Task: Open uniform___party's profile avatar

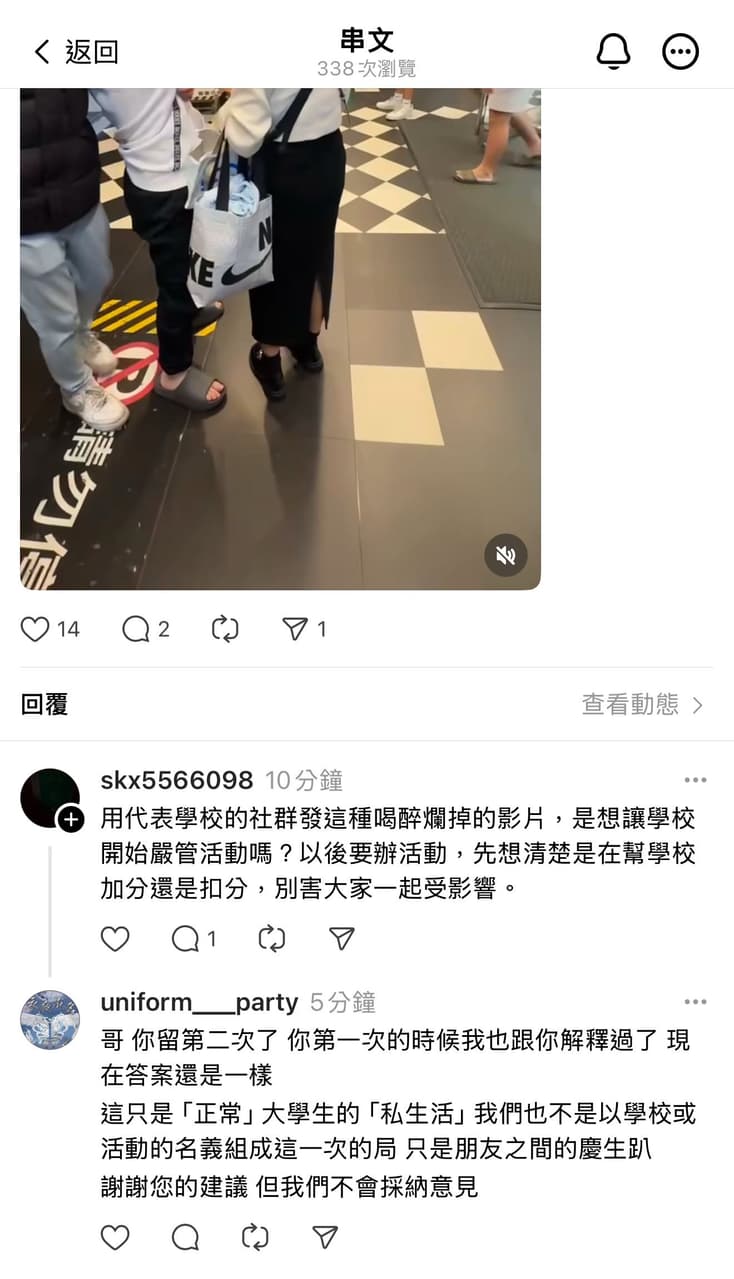Action: point(50,1020)
